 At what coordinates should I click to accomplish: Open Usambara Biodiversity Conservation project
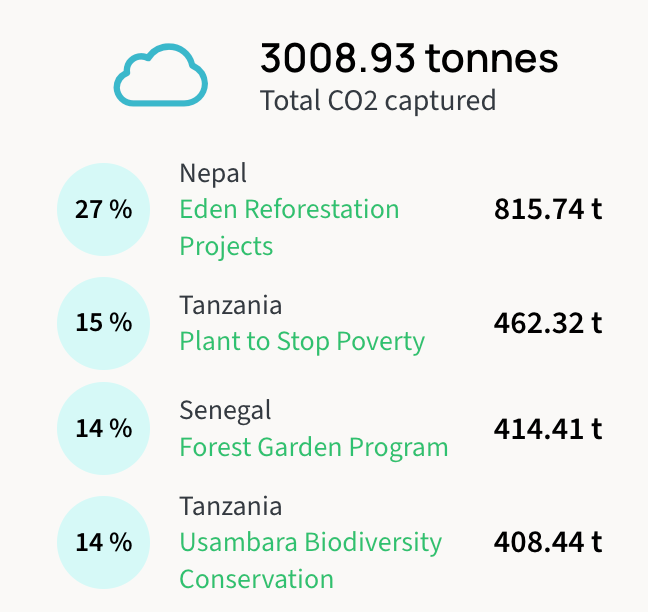click(x=310, y=543)
